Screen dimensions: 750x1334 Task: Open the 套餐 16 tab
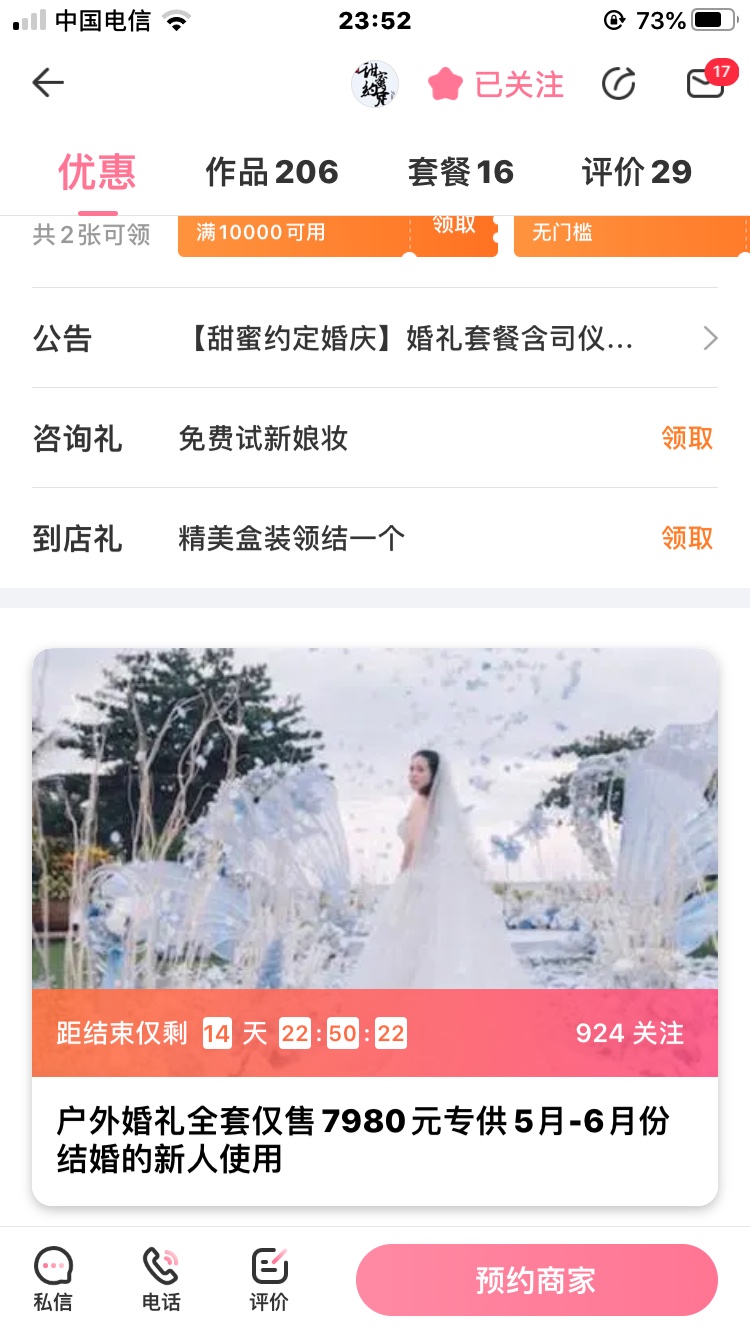pyautogui.click(x=460, y=172)
